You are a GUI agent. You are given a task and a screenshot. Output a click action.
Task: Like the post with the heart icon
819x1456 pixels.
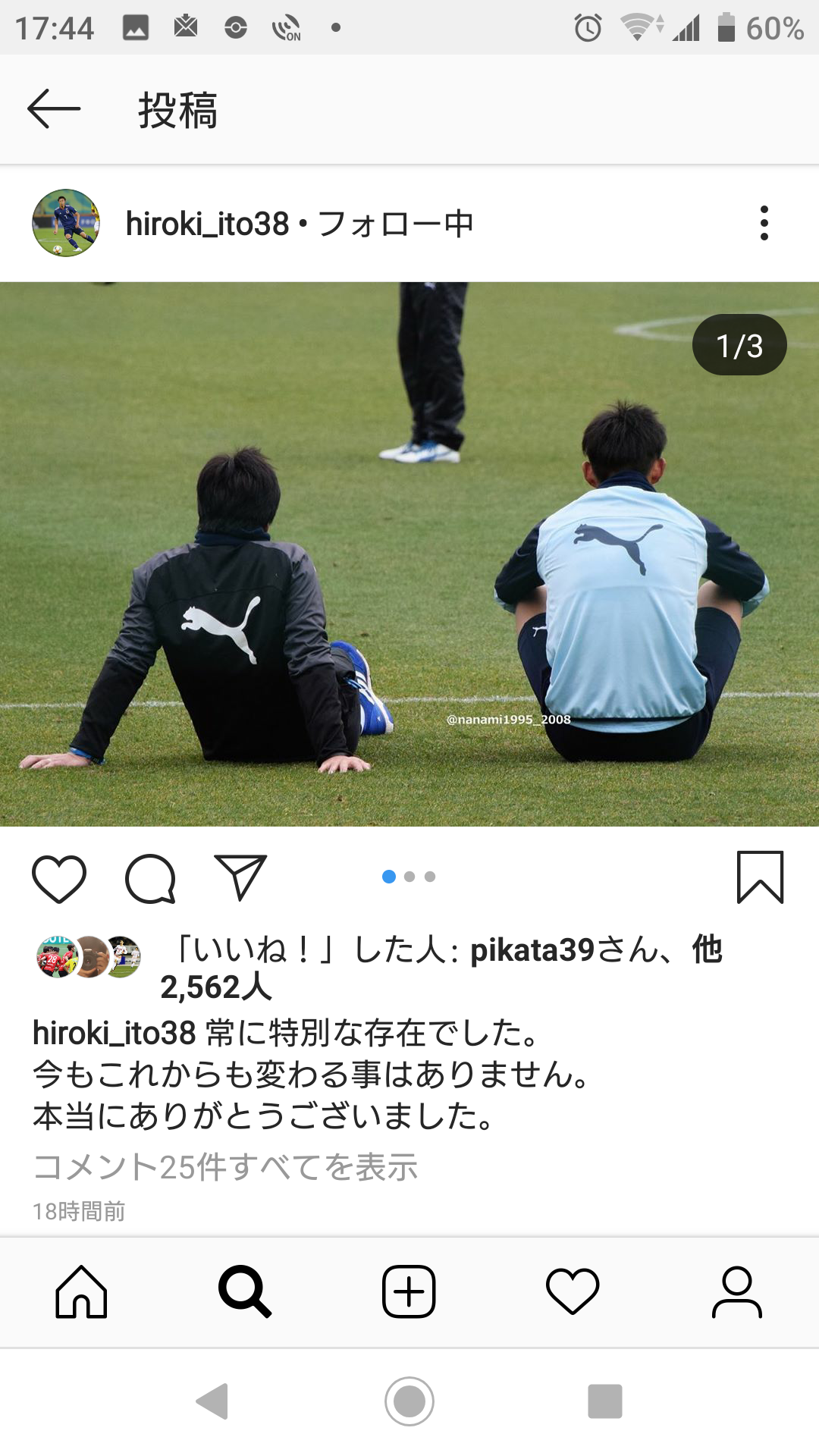(x=59, y=878)
